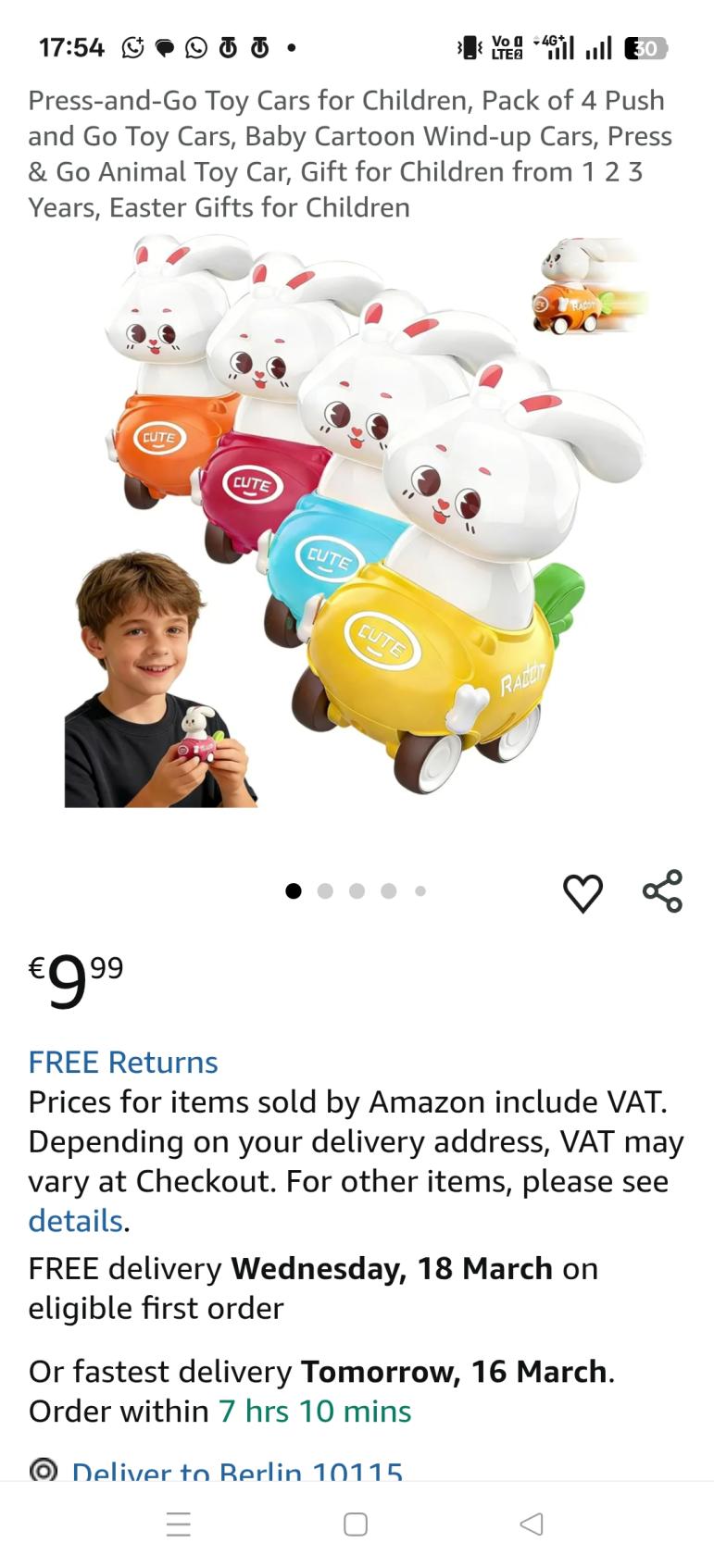The width and height of the screenshot is (714, 1568).
Task: Change delivery address from Berlin 10115
Action: (236, 1470)
